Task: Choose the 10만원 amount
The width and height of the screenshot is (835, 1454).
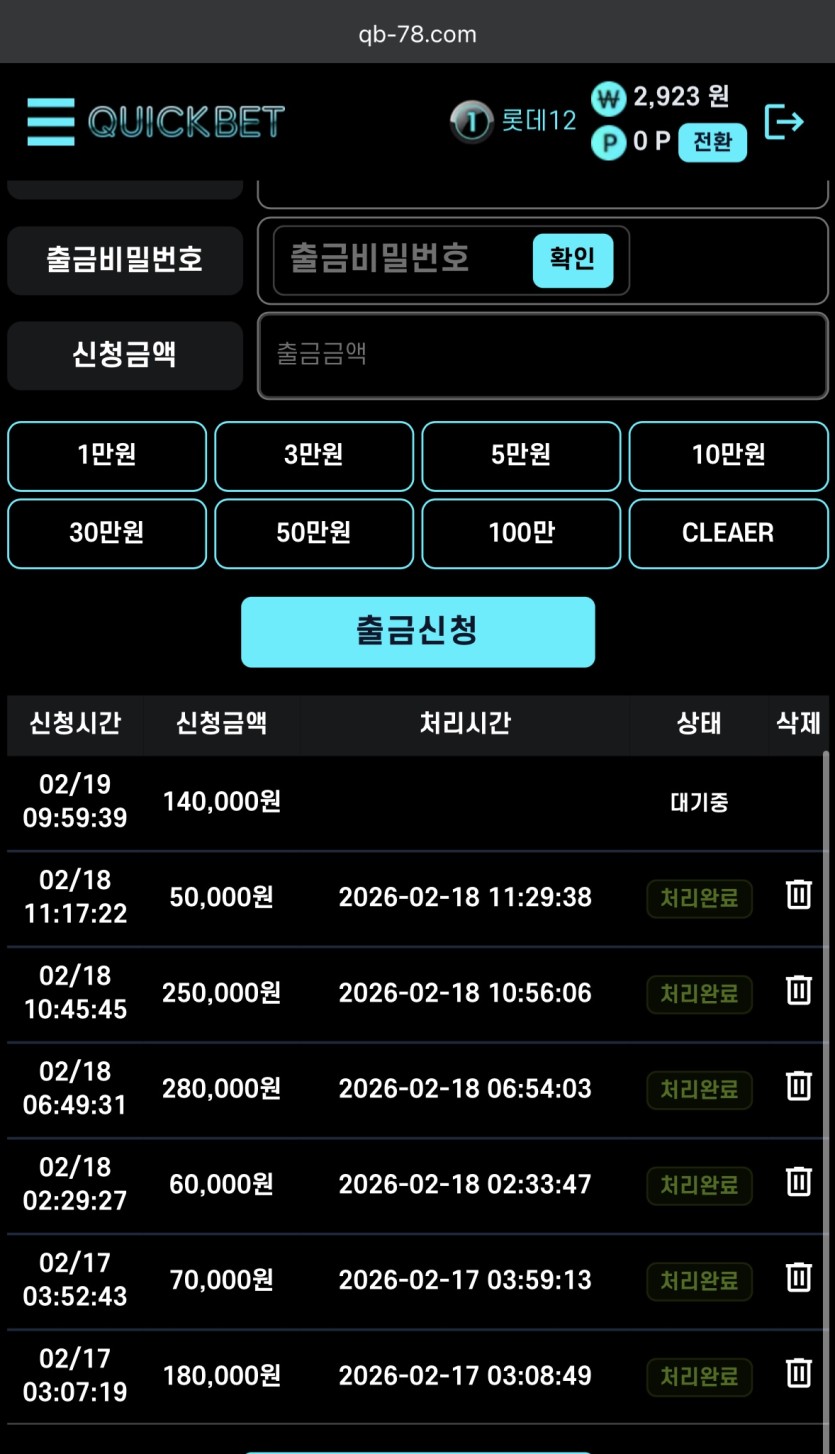Action: (728, 455)
